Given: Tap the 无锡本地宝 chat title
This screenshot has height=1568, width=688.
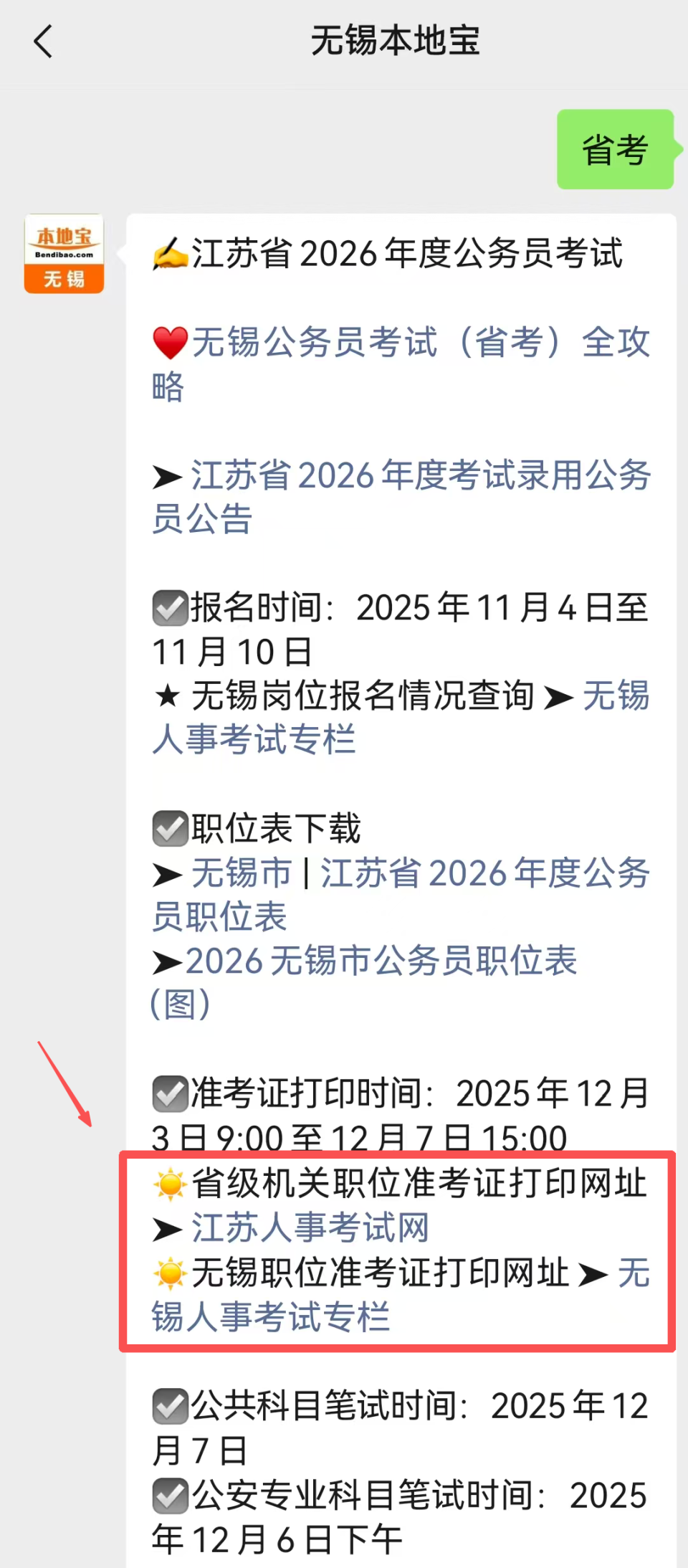Looking at the screenshot, I should point(396,41).
